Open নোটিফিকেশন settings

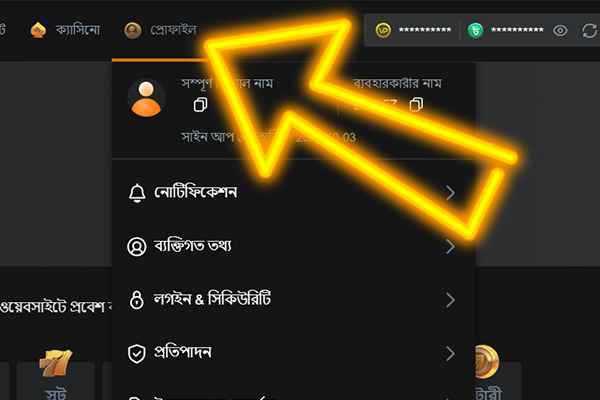[292, 193]
